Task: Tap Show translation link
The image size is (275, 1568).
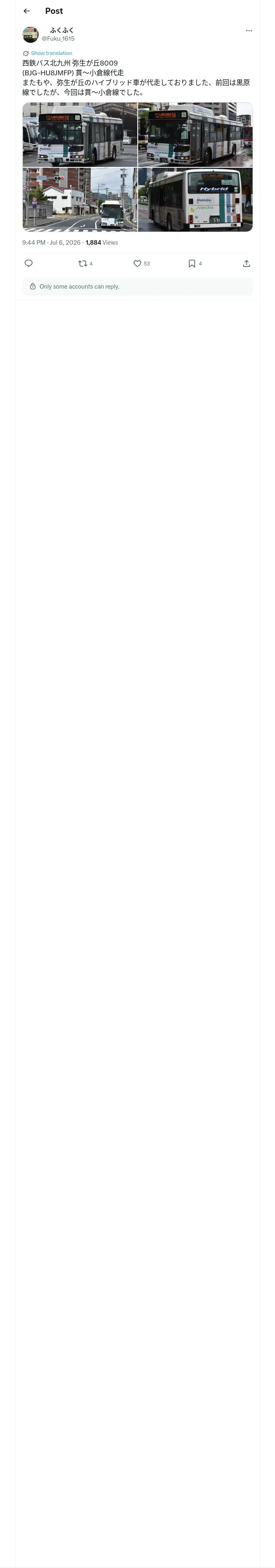Action: pyautogui.click(x=51, y=54)
